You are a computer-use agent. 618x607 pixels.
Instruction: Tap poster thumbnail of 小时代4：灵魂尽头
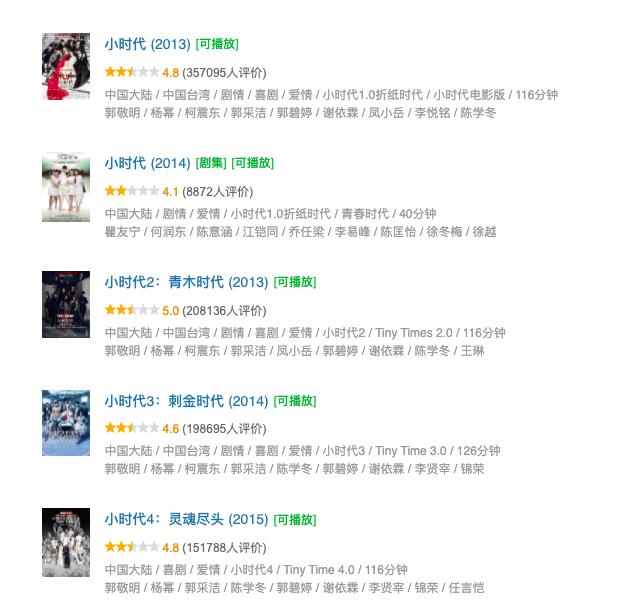66,542
